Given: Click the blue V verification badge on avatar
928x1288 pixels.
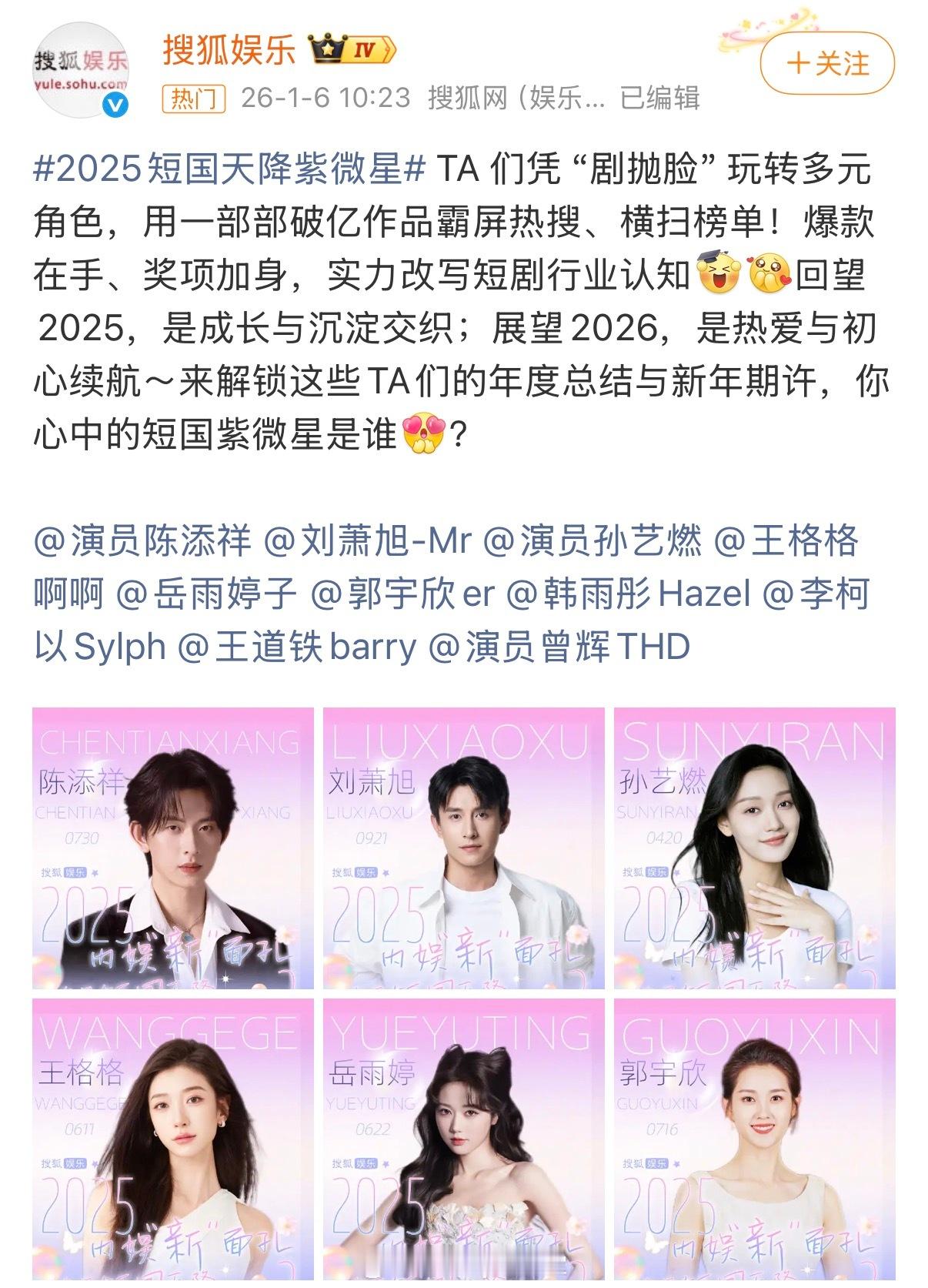Looking at the screenshot, I should [x=114, y=103].
